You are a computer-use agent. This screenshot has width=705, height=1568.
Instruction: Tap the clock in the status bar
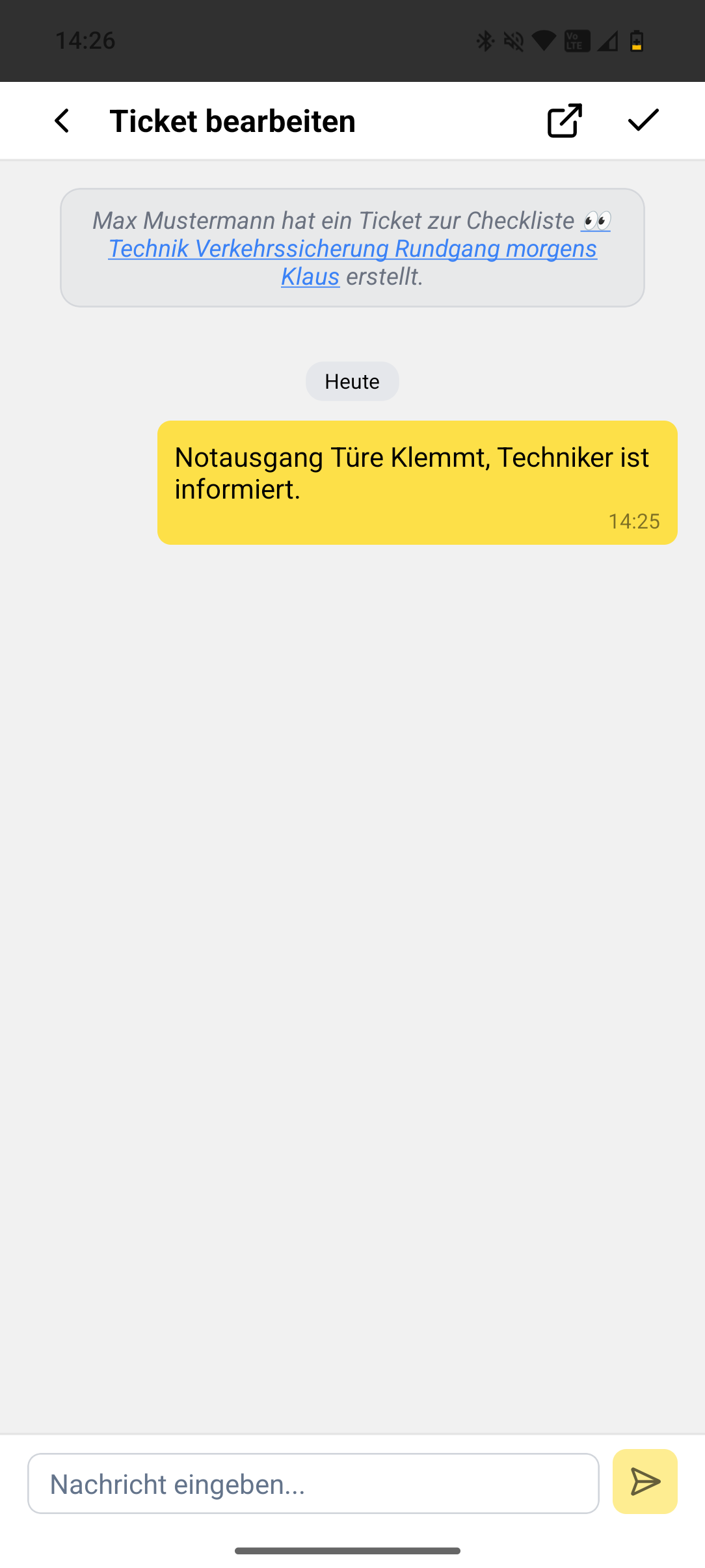tap(86, 41)
